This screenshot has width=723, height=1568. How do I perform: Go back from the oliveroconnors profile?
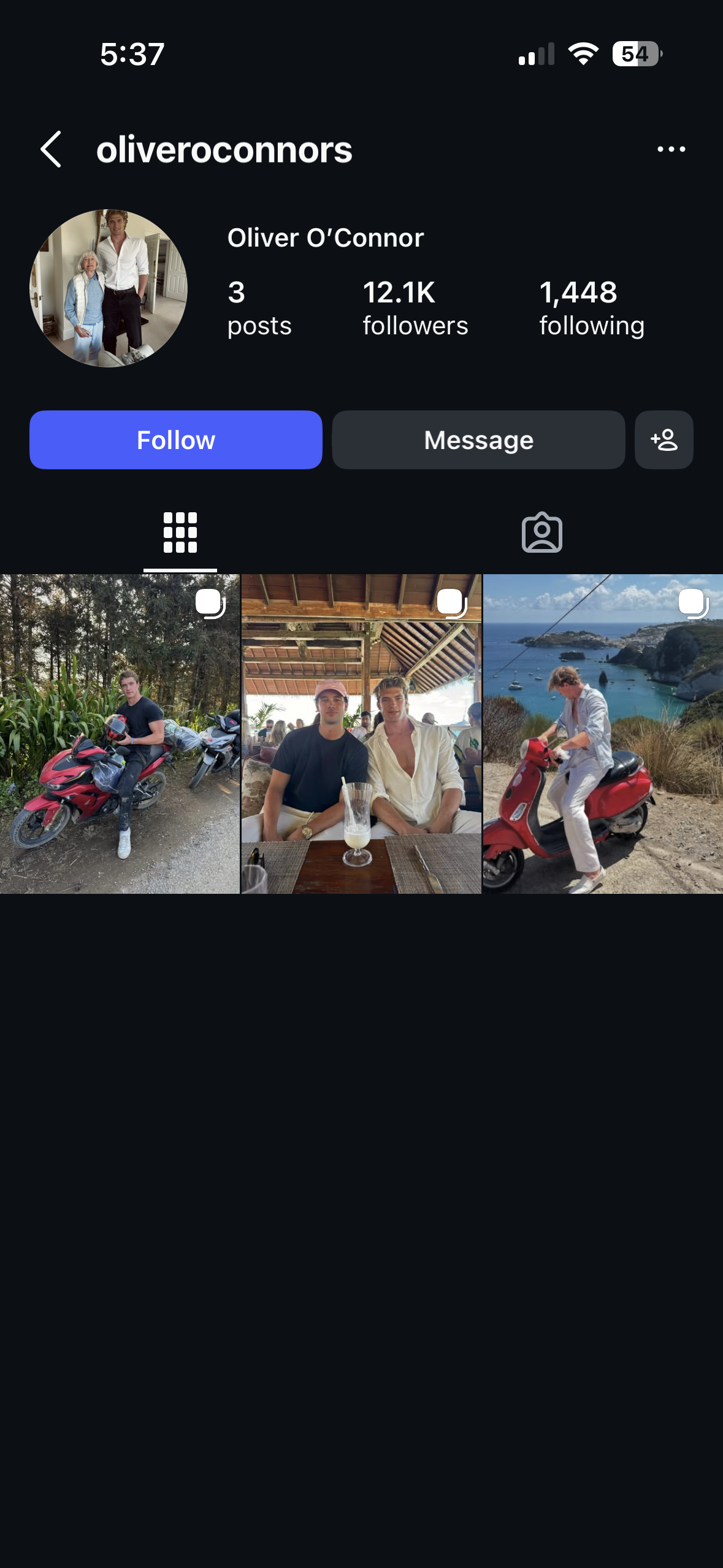click(52, 149)
